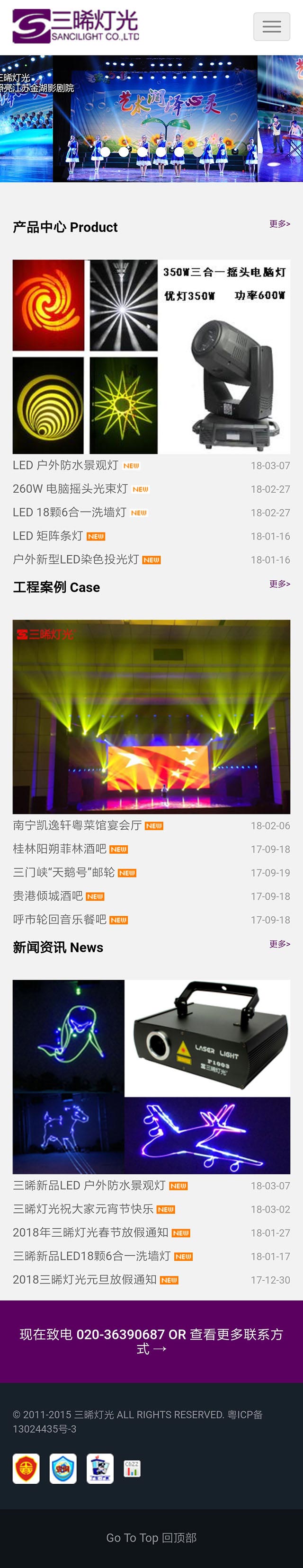This screenshot has height=1568, width=303.
Task: Open 呼市轮回音乐餐吧 case entry
Action: coord(60,920)
